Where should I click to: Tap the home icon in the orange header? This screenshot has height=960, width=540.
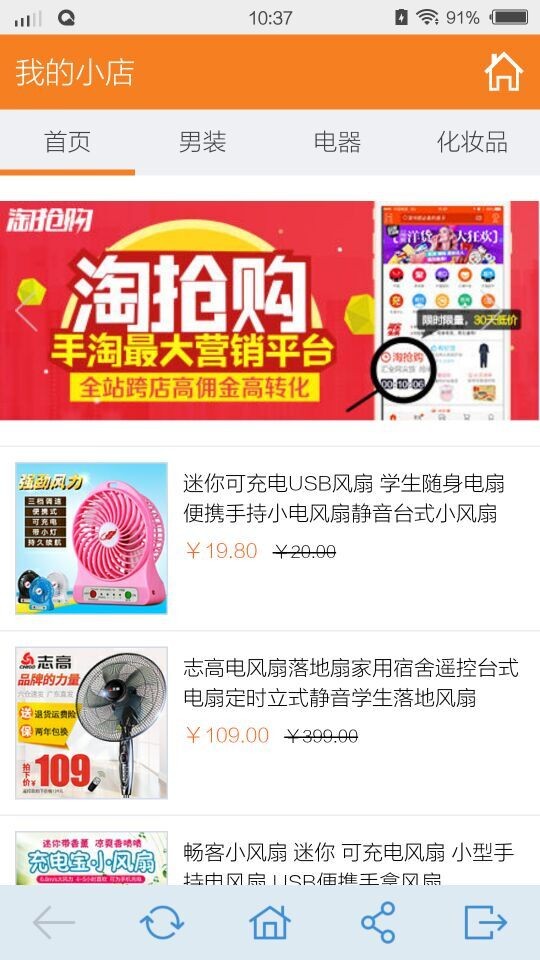point(504,72)
